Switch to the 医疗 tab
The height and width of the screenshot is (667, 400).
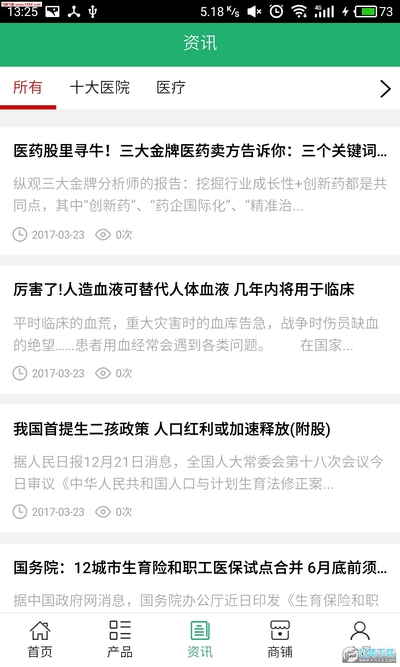click(x=171, y=88)
